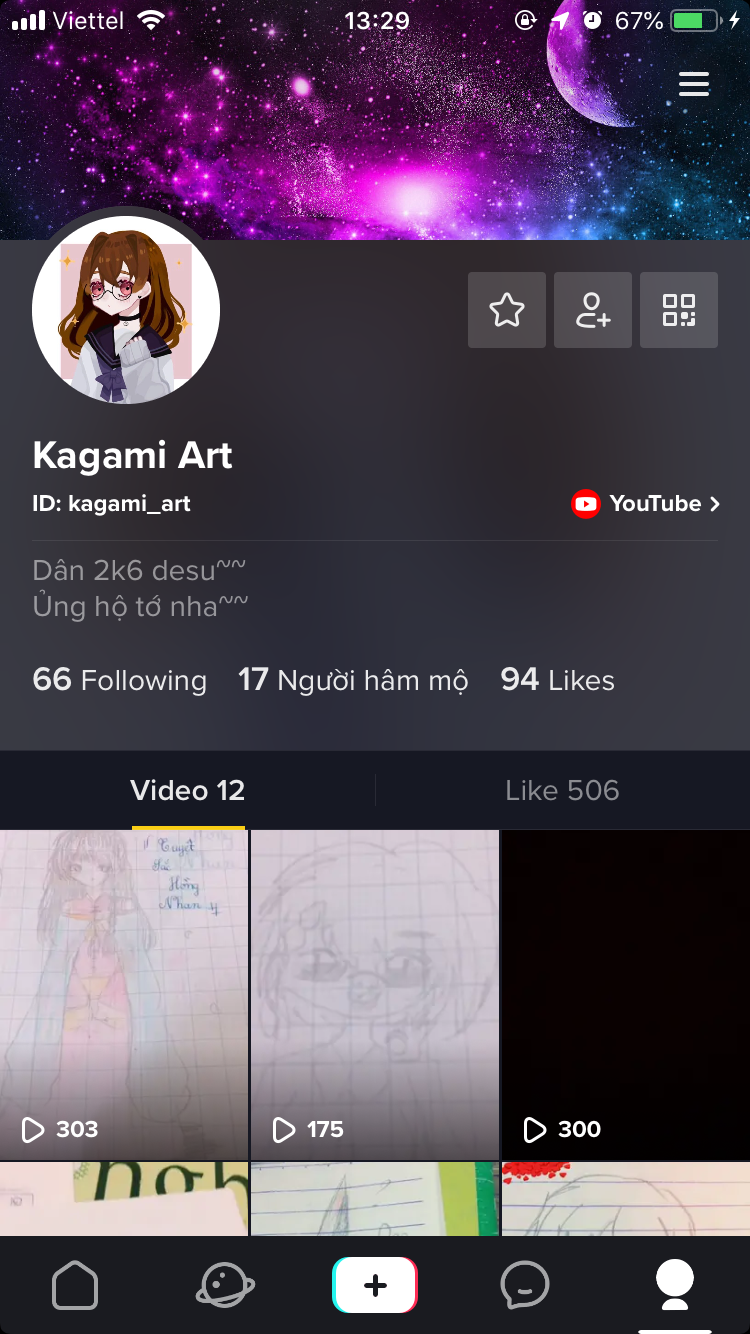Open the video with 303 plays

click(124, 994)
